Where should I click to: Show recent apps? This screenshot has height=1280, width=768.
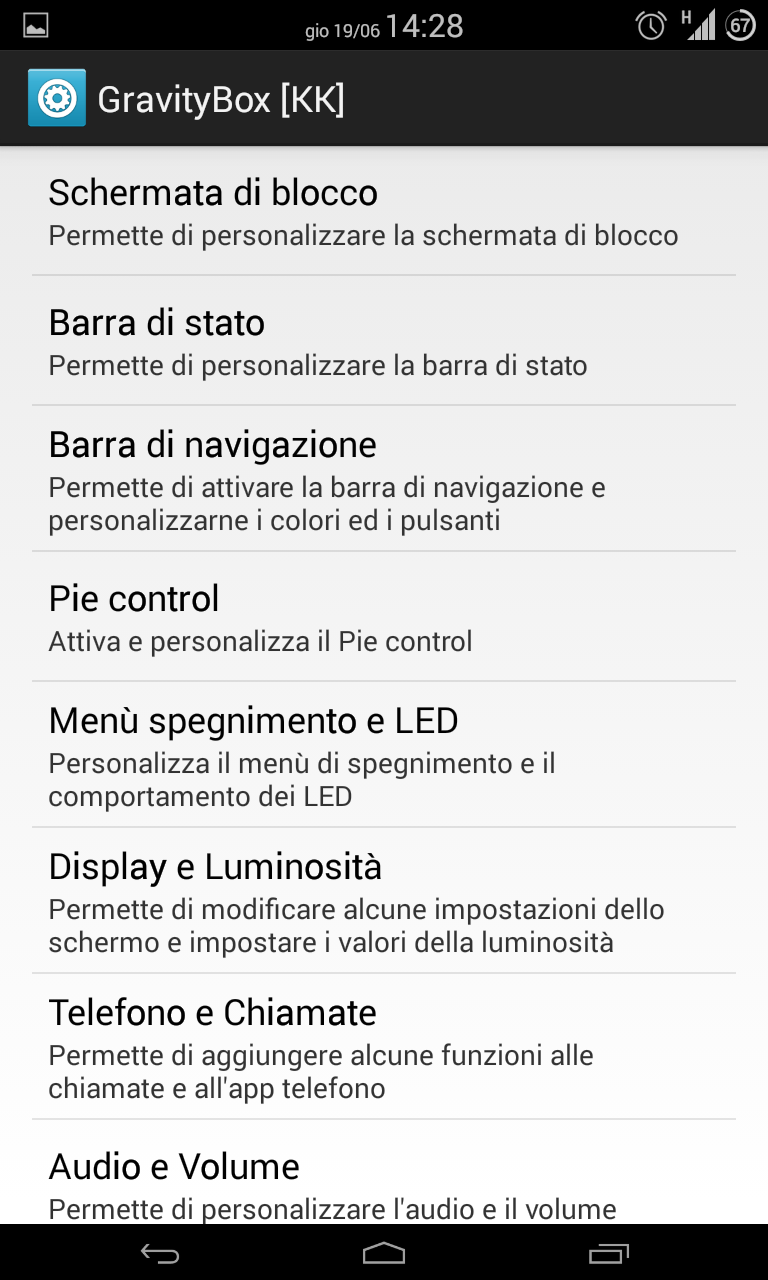coord(608,1252)
